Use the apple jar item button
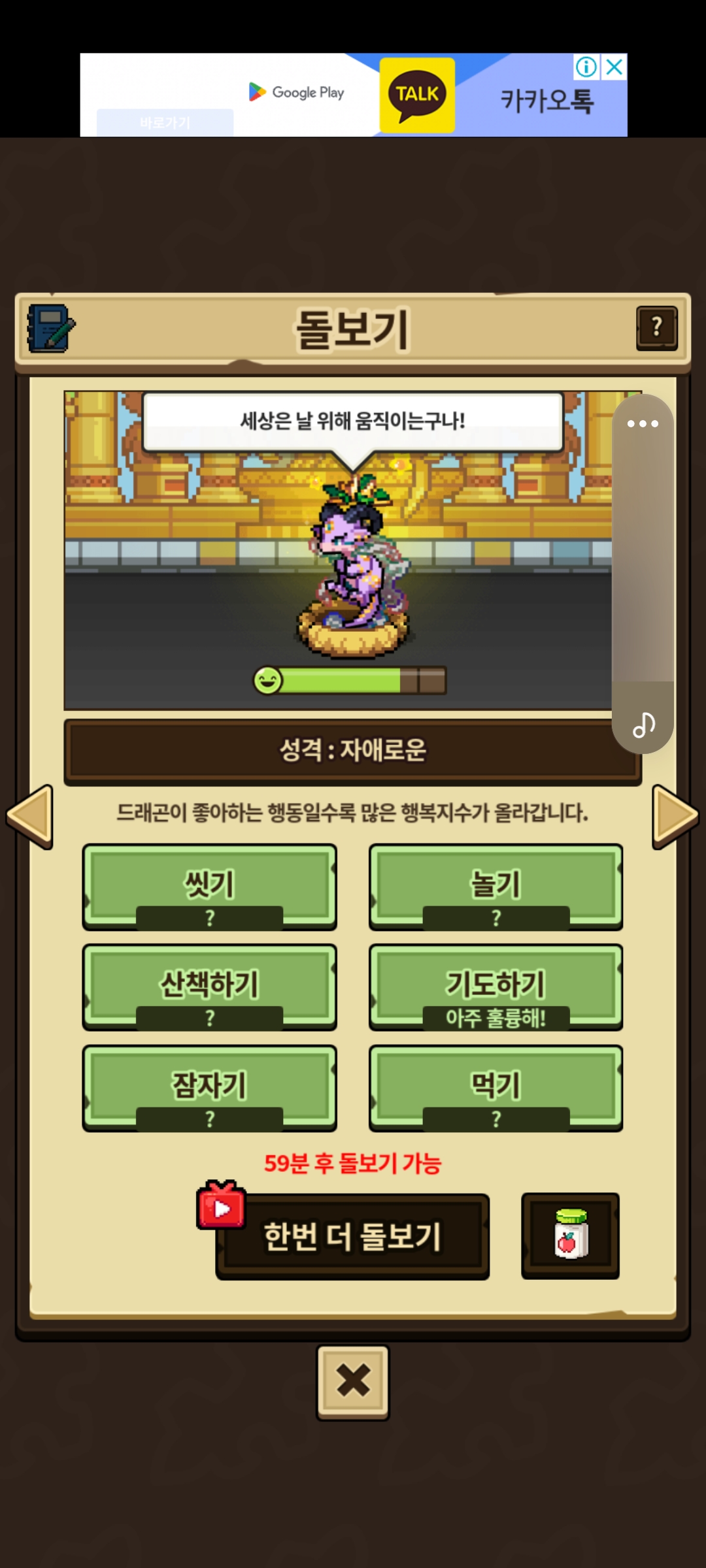Image resolution: width=706 pixels, height=1568 pixels. coord(570,1235)
